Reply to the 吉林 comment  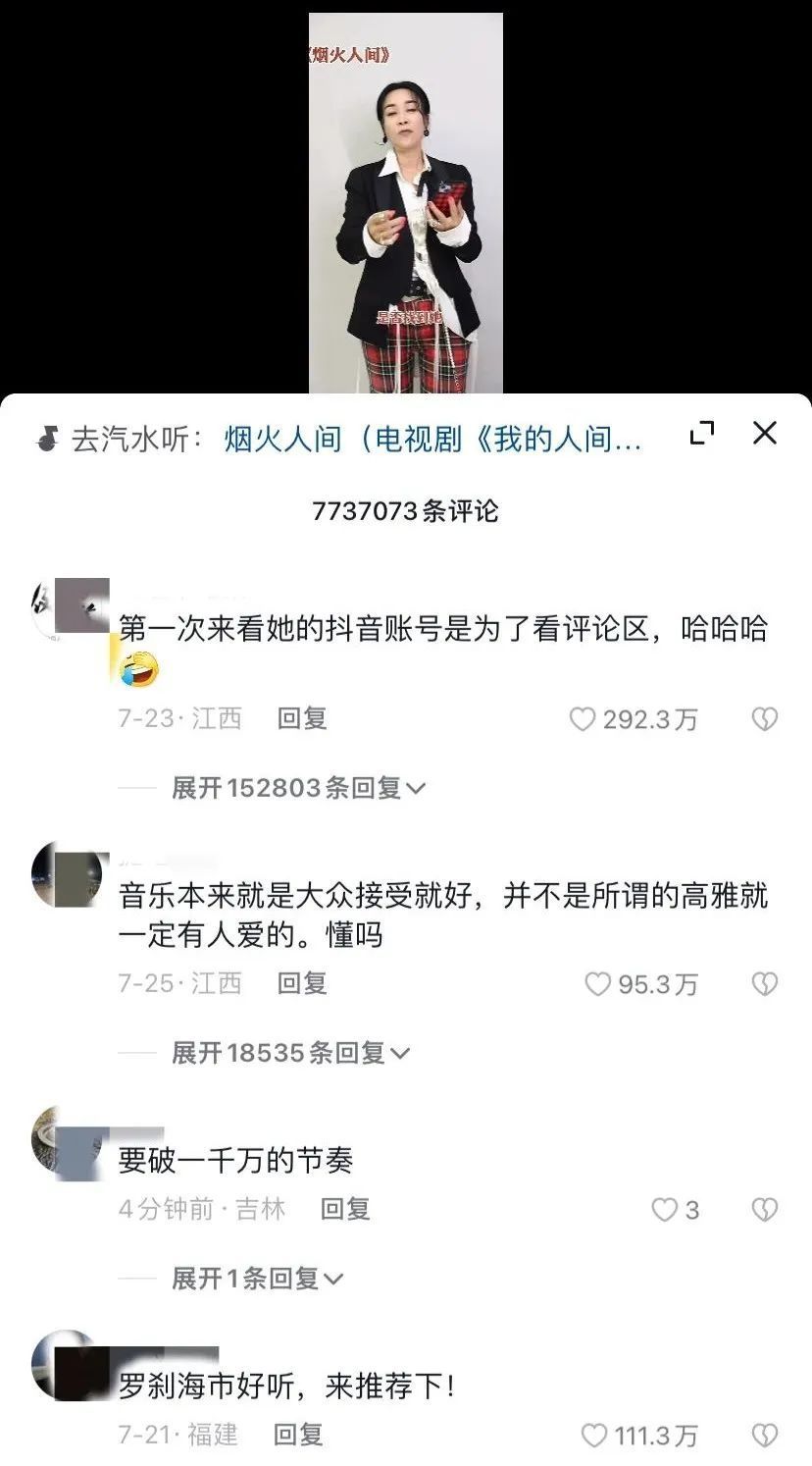tap(344, 1209)
